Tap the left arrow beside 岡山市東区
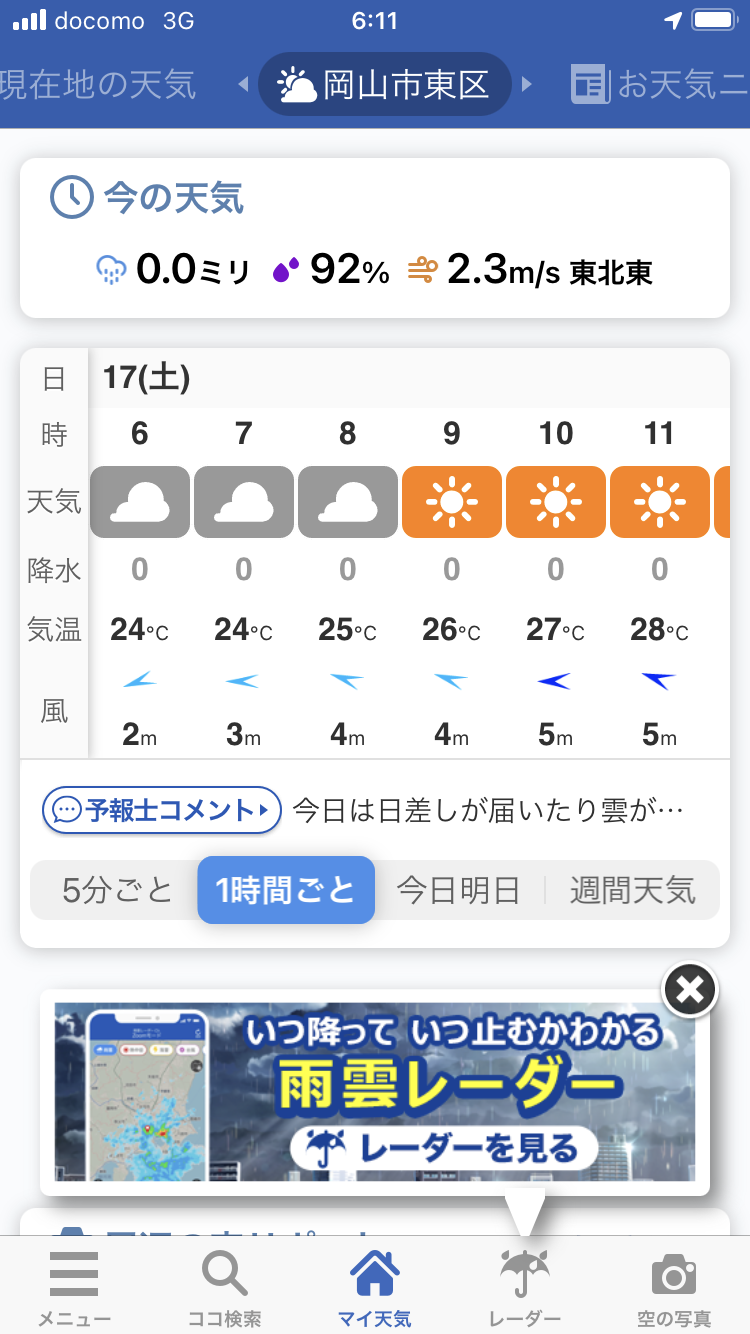 click(243, 85)
